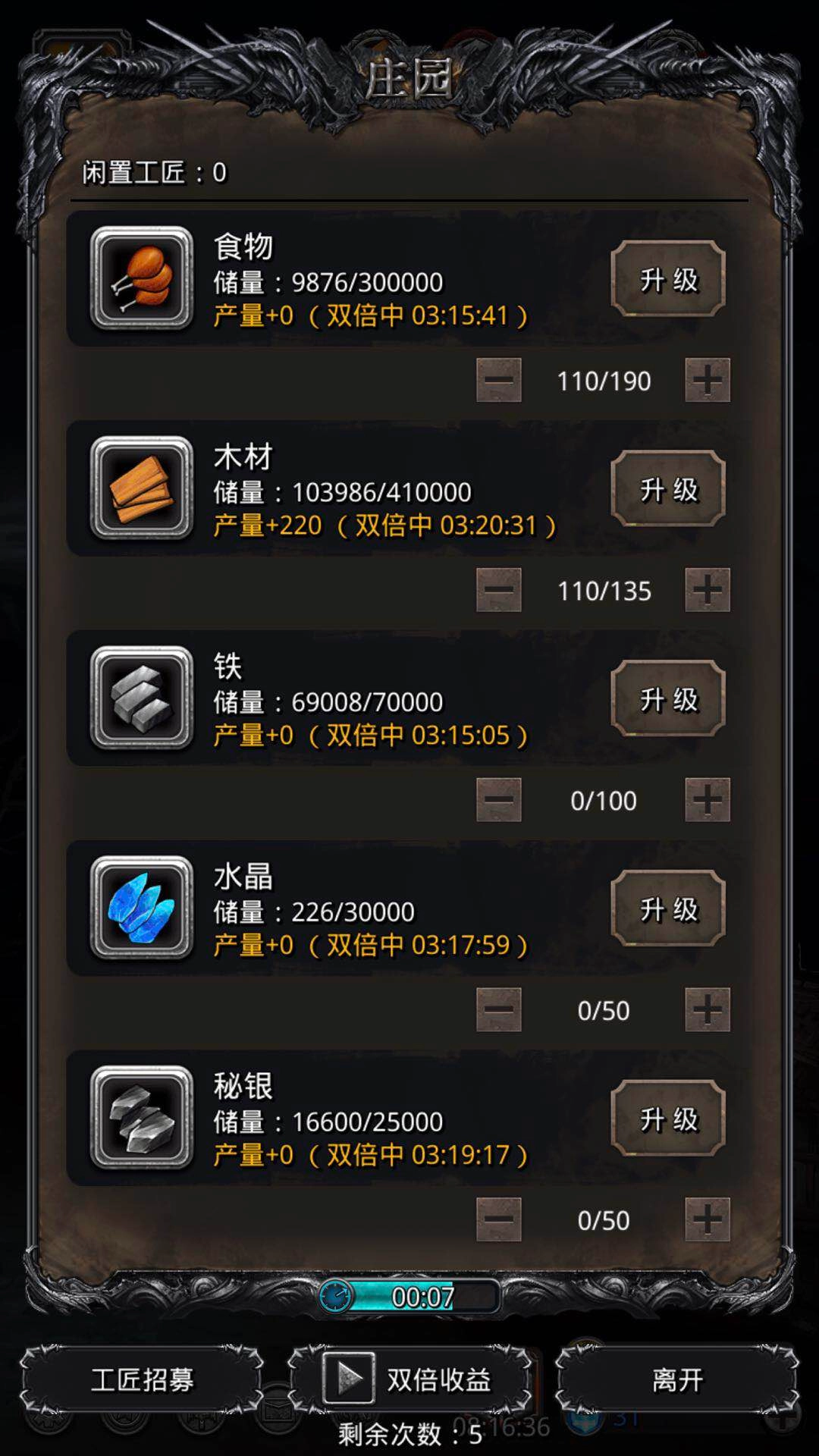The height and width of the screenshot is (1456, 819).
Task: Decrease craftsmen assigned to 食物
Action: [499, 381]
